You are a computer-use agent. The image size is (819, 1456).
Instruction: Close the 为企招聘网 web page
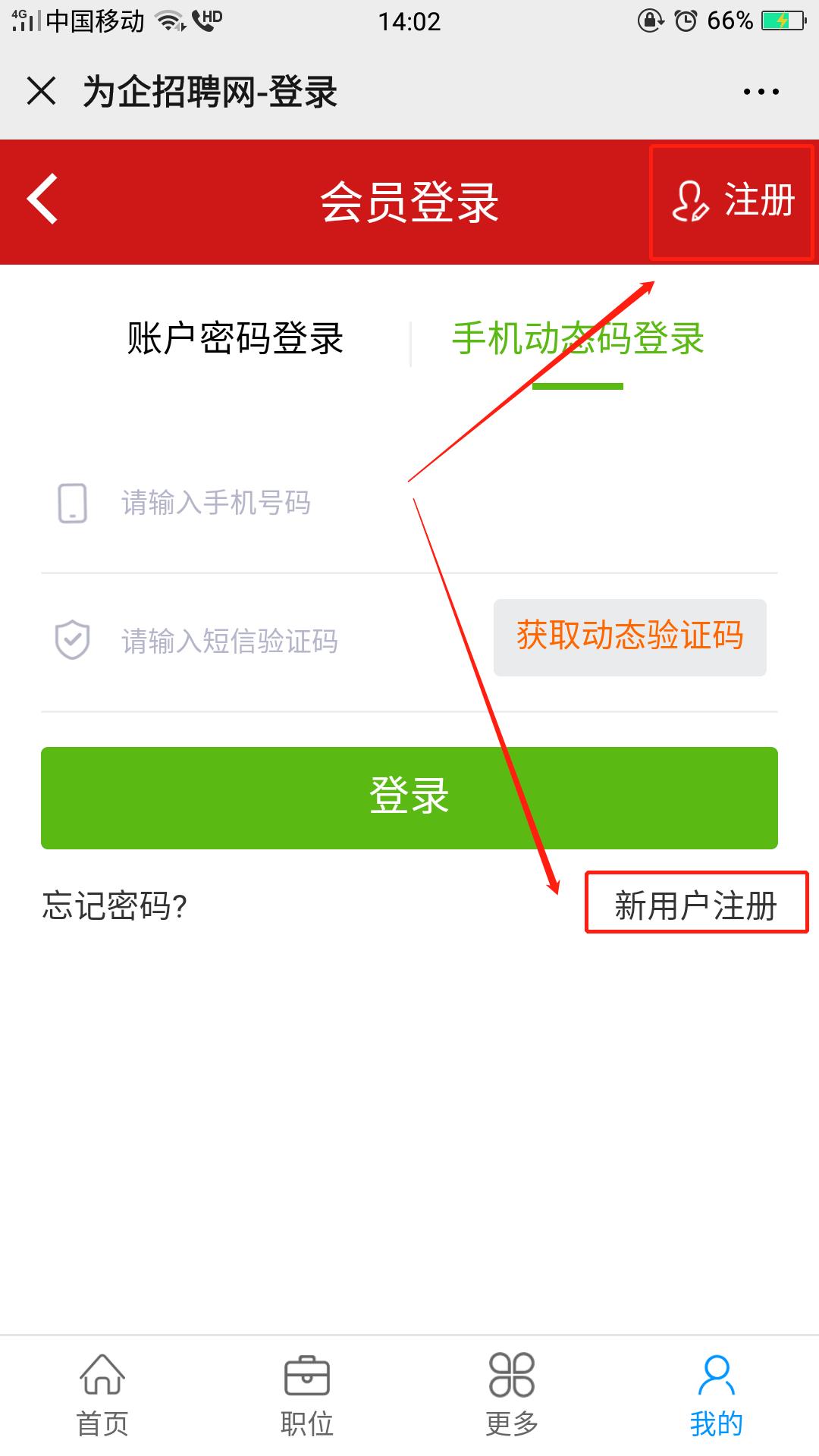[41, 92]
